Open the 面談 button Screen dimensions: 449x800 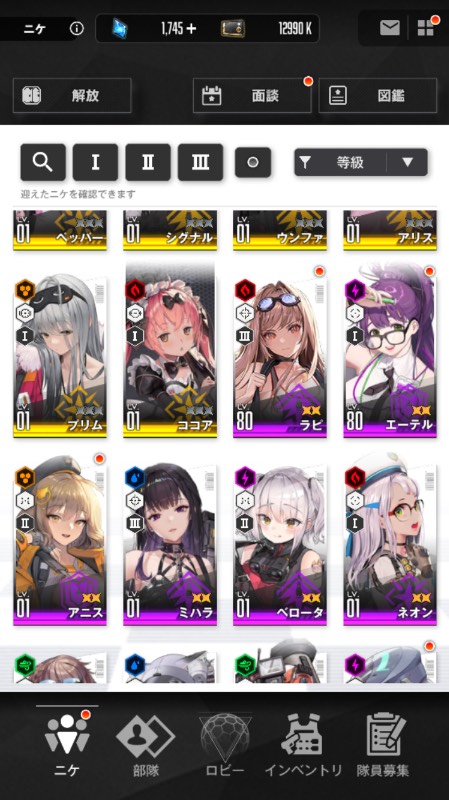[252, 95]
